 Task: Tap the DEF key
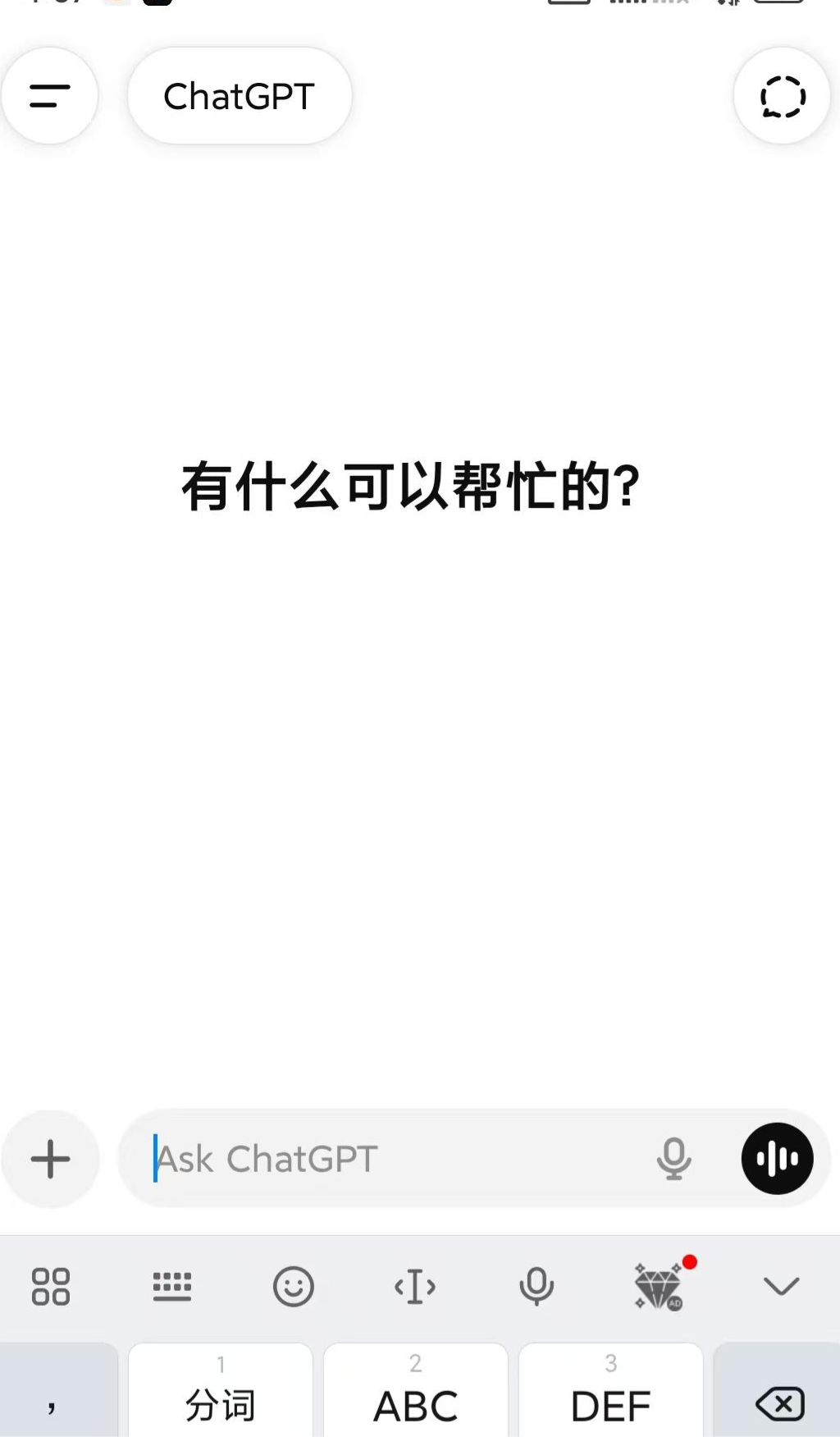click(611, 1395)
